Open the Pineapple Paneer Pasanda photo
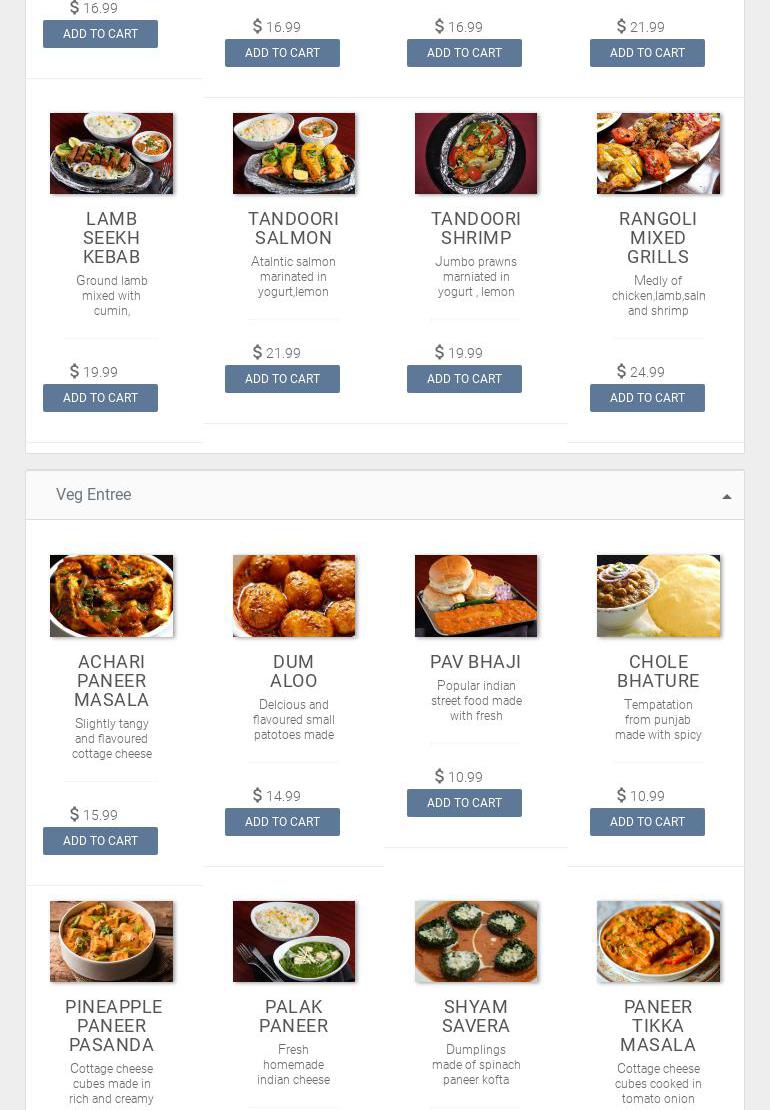Image resolution: width=770 pixels, height=1110 pixels. click(111, 941)
